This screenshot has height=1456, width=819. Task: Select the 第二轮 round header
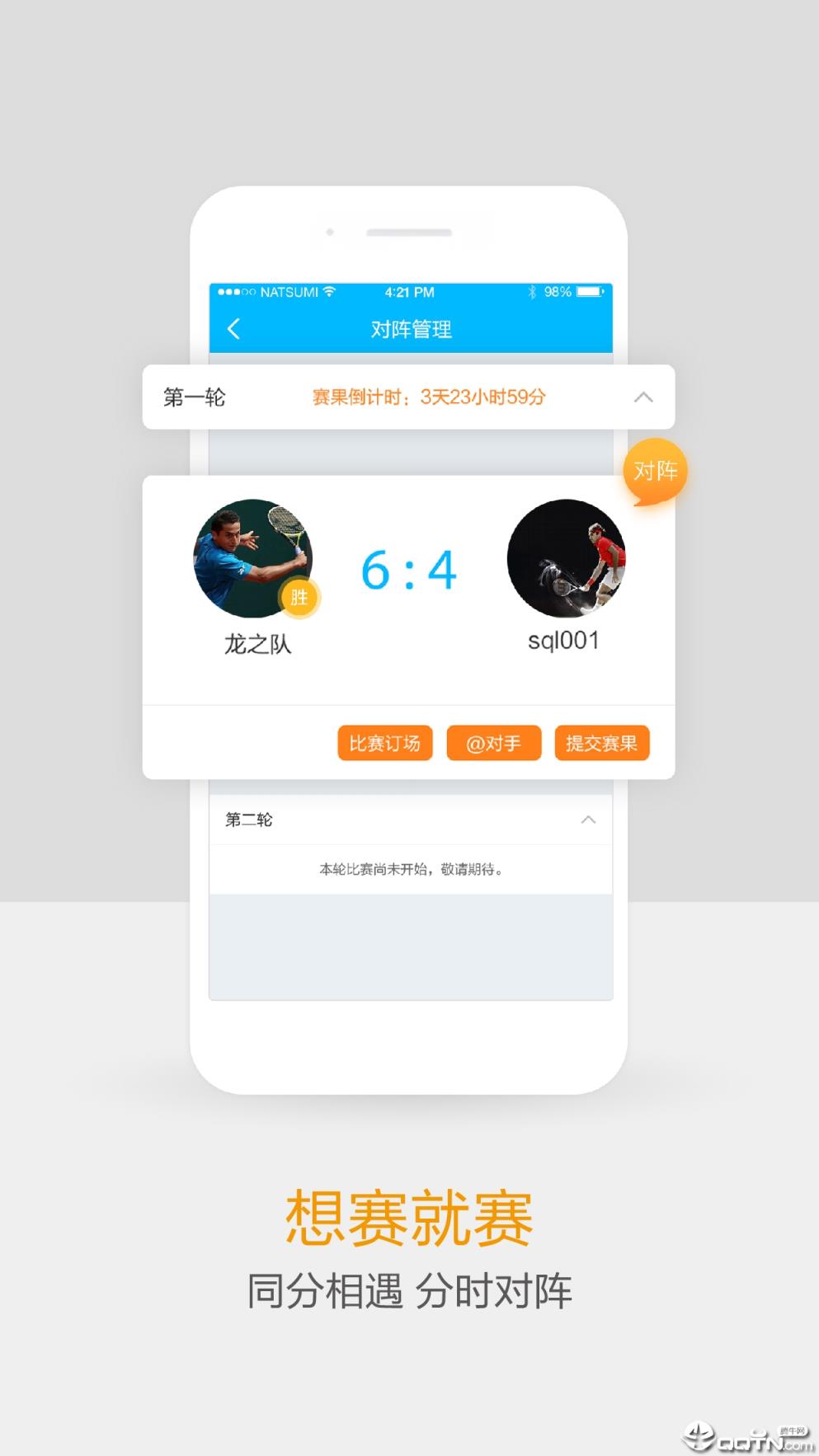coord(247,820)
